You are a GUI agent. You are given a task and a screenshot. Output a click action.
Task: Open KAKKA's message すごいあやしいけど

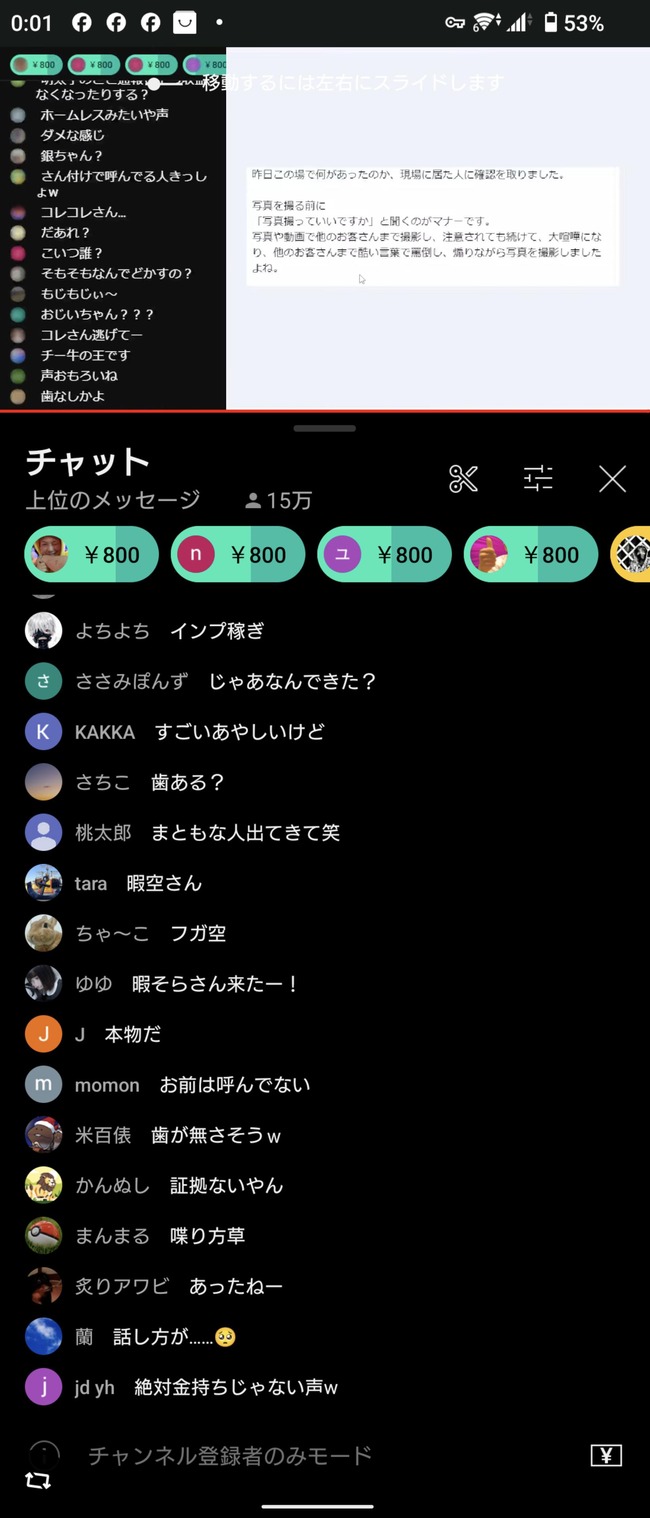239,732
